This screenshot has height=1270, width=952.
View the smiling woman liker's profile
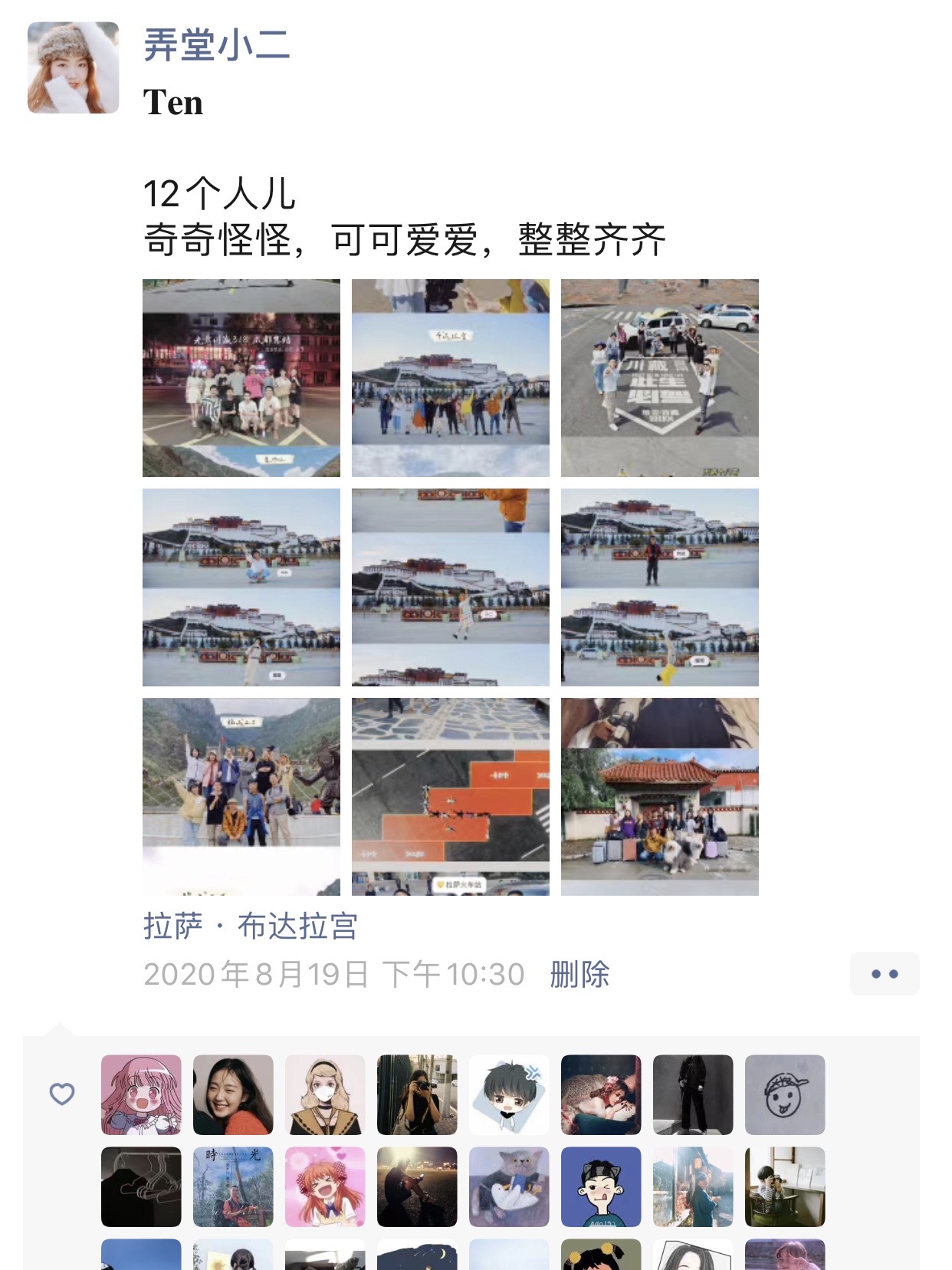click(x=234, y=1095)
